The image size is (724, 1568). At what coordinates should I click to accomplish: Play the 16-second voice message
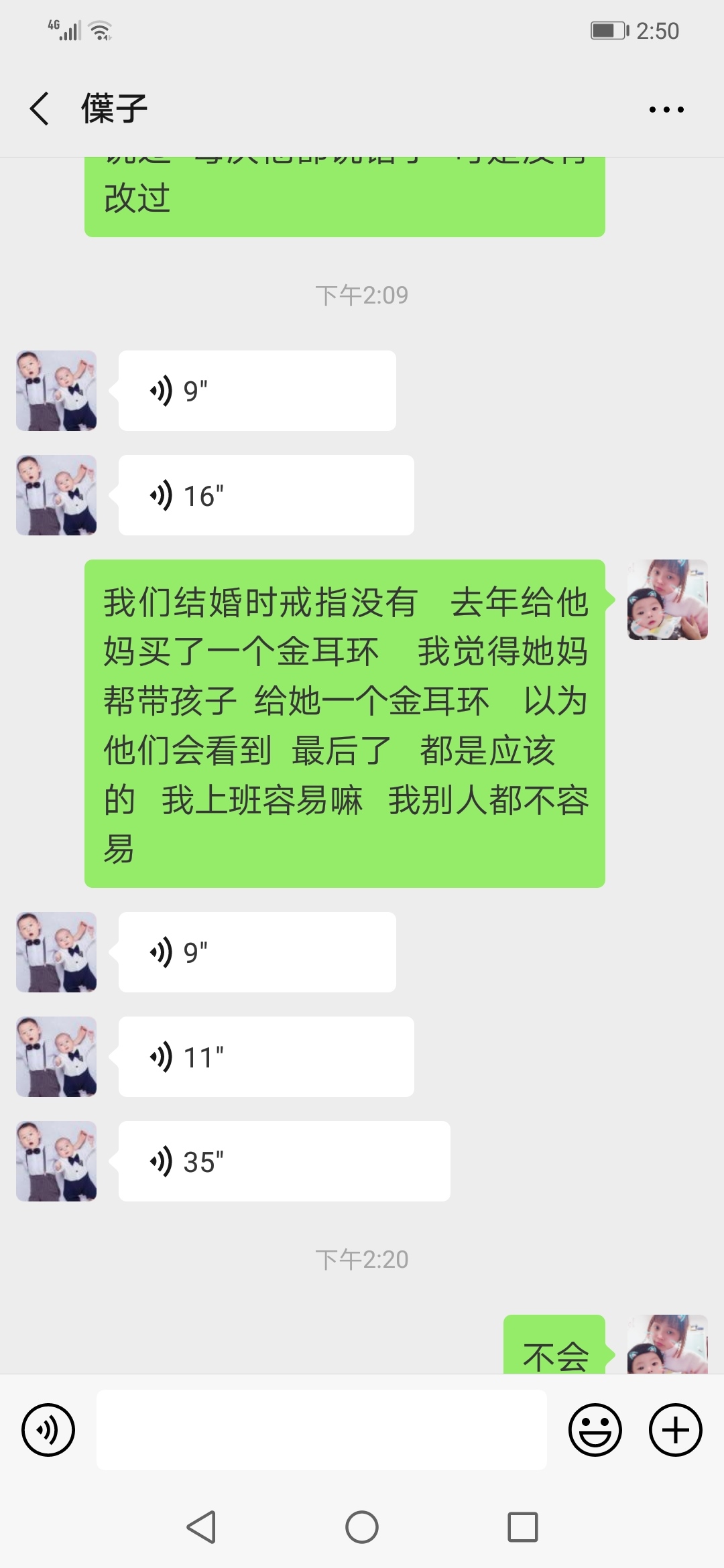pyautogui.click(x=265, y=495)
